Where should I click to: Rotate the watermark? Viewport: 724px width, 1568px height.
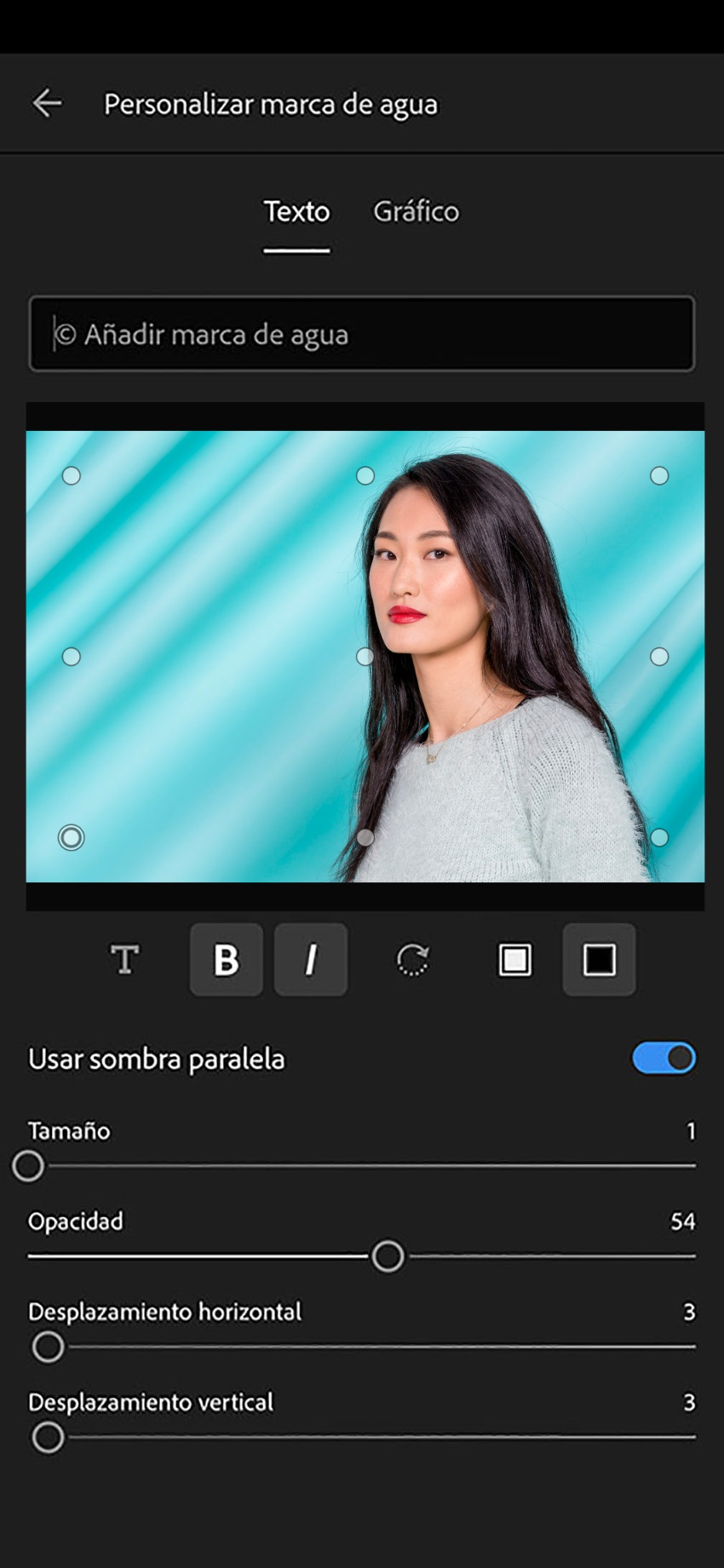tap(413, 960)
